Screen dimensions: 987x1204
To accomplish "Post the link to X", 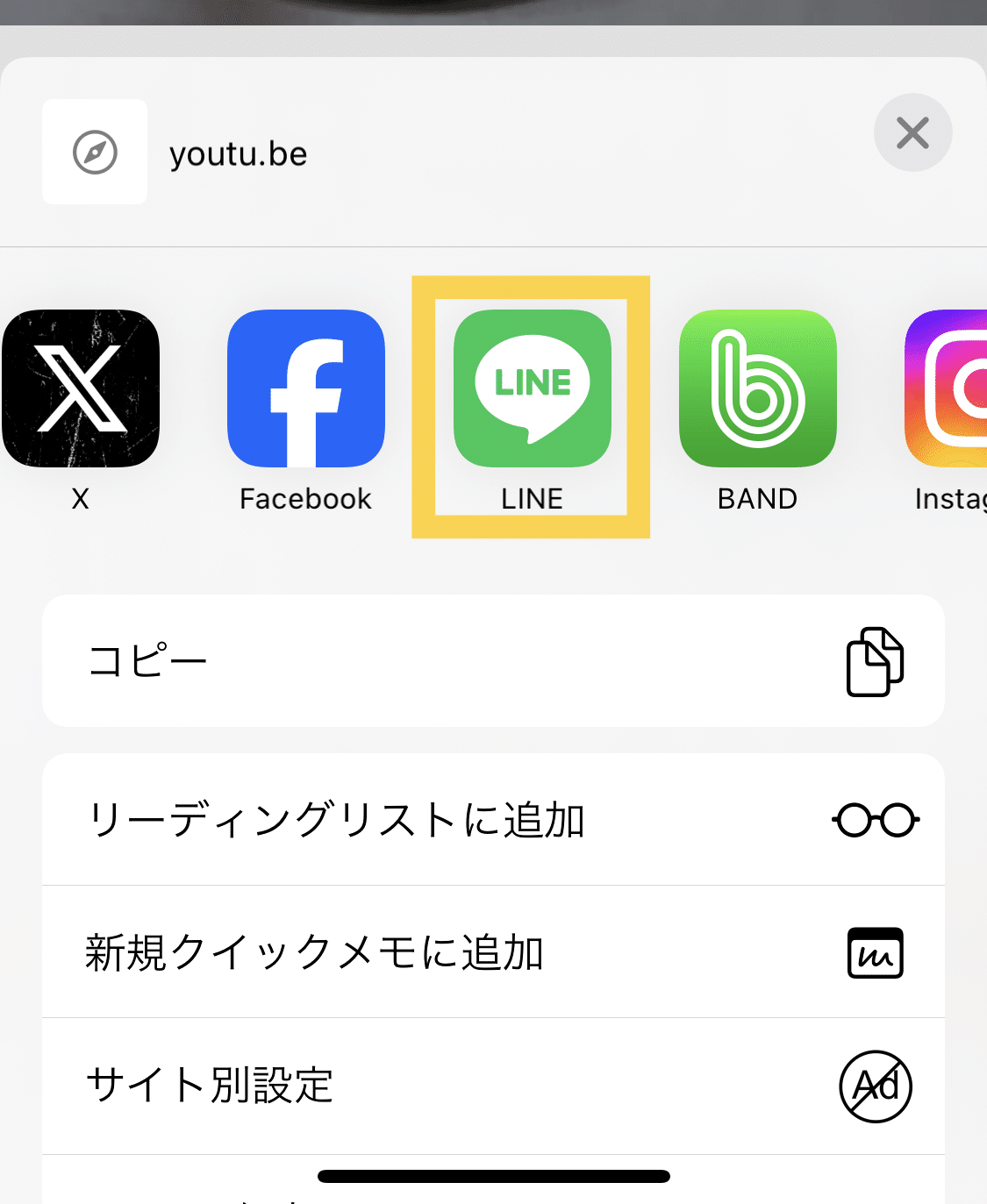I will click(80, 388).
